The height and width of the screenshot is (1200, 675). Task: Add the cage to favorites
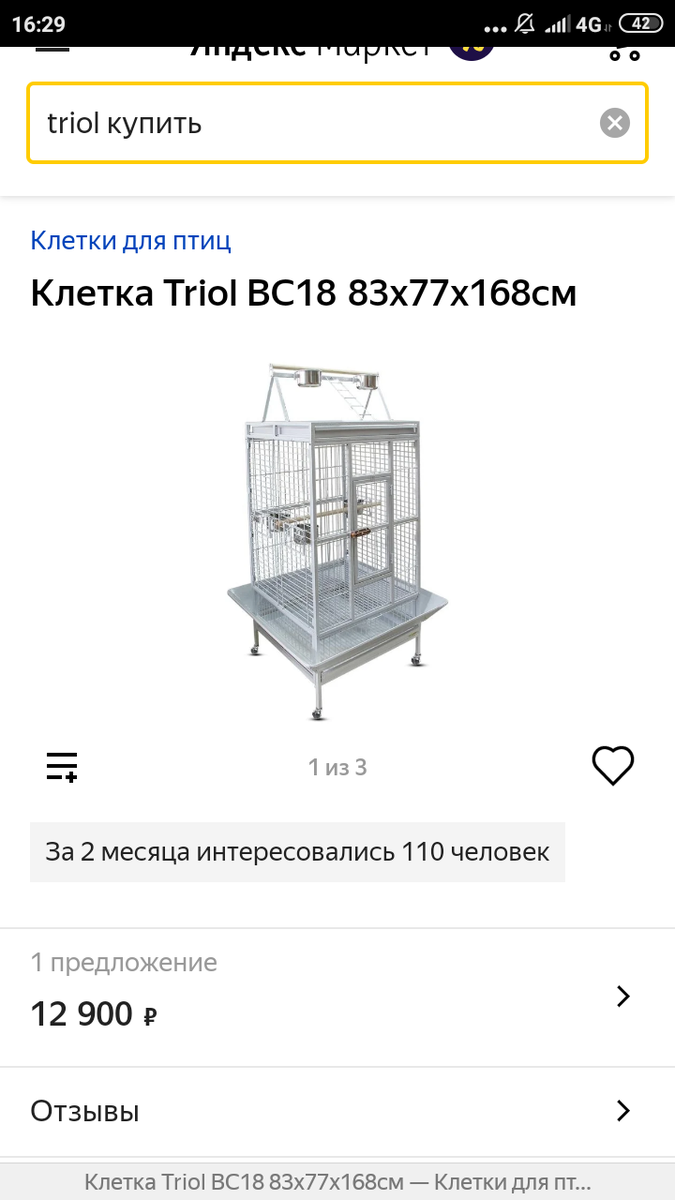pyautogui.click(x=613, y=766)
